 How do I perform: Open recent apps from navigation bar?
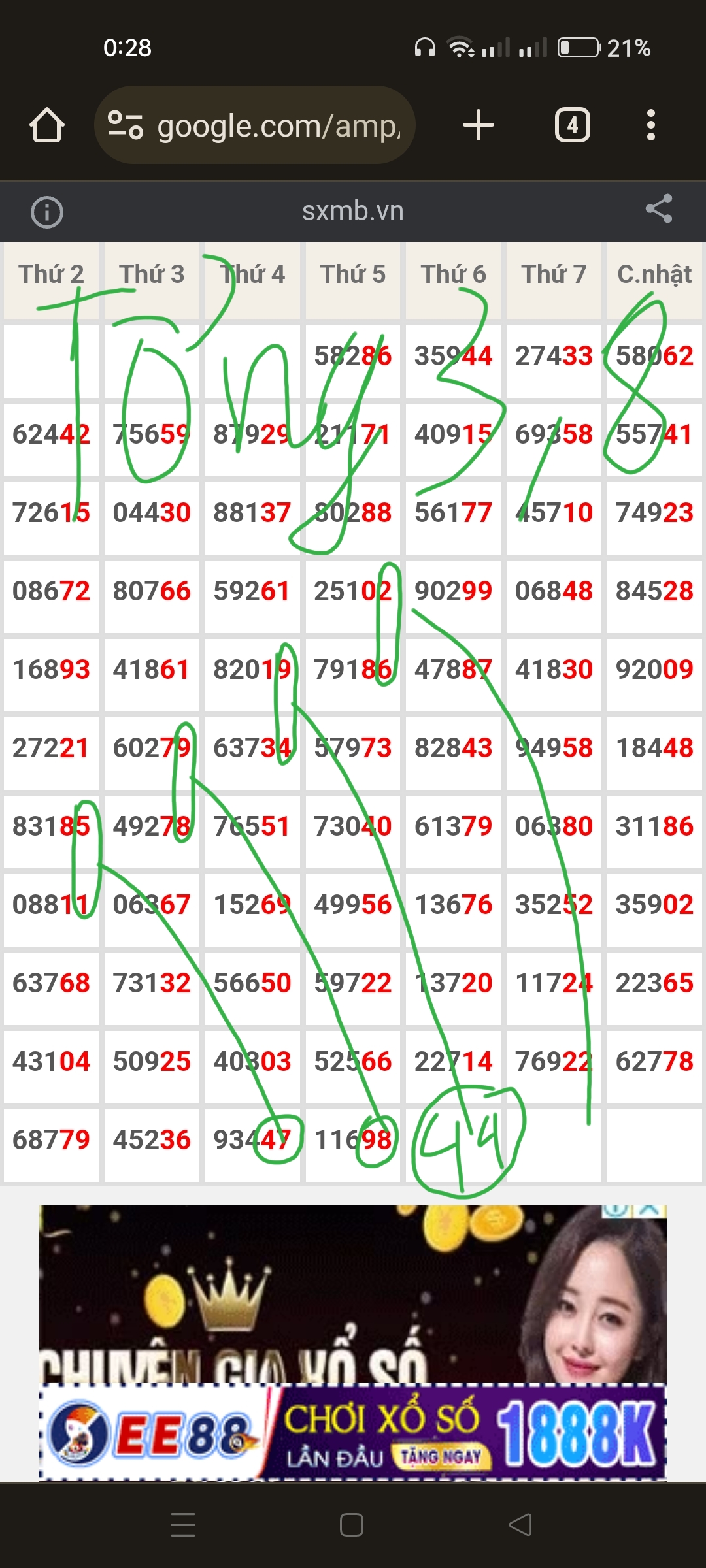pos(183,1525)
